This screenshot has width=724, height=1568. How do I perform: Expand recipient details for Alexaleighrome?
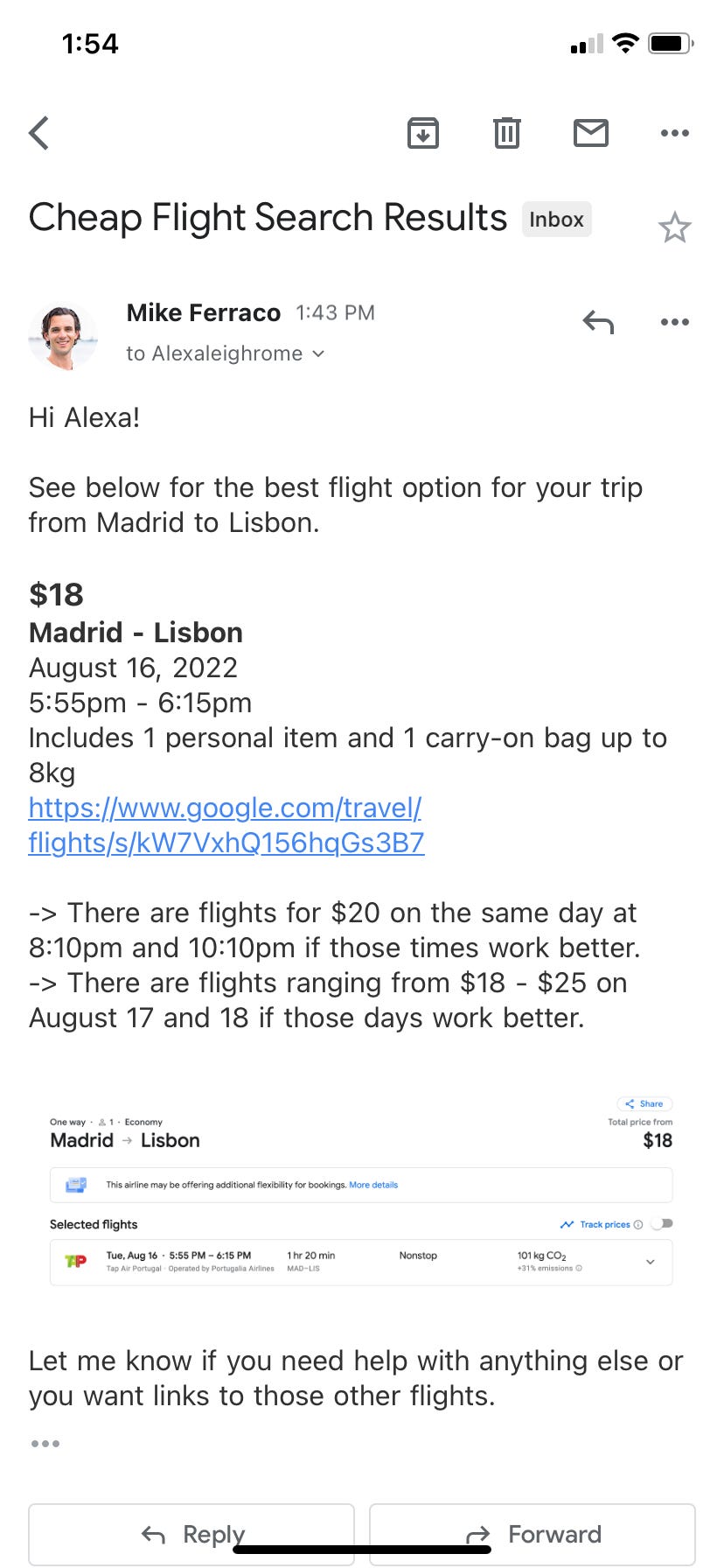click(226, 353)
